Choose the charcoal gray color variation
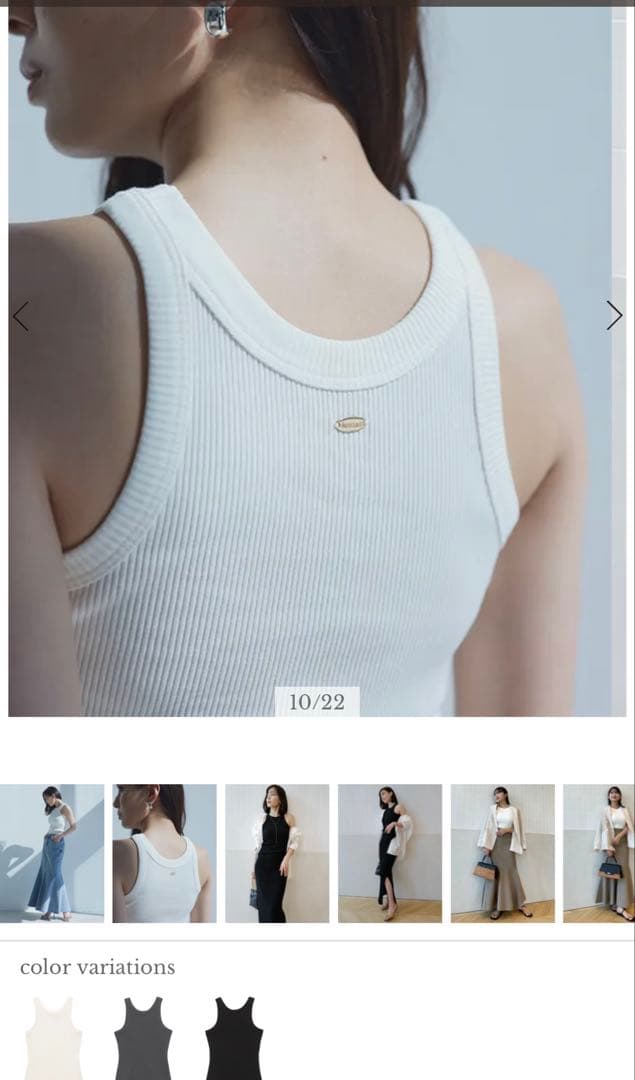This screenshot has width=635, height=1080. 143,1038
